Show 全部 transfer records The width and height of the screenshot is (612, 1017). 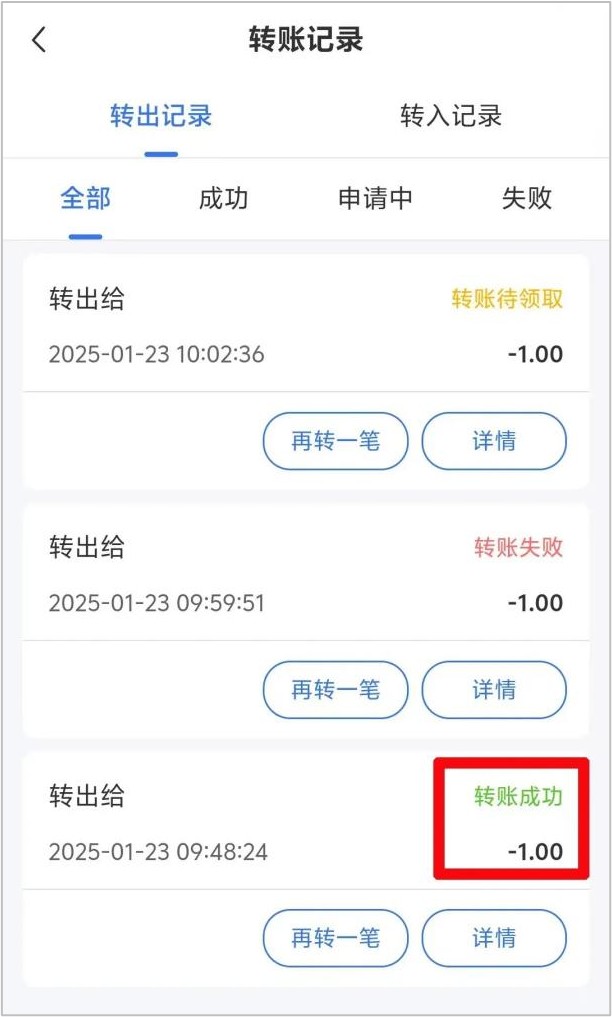85,198
